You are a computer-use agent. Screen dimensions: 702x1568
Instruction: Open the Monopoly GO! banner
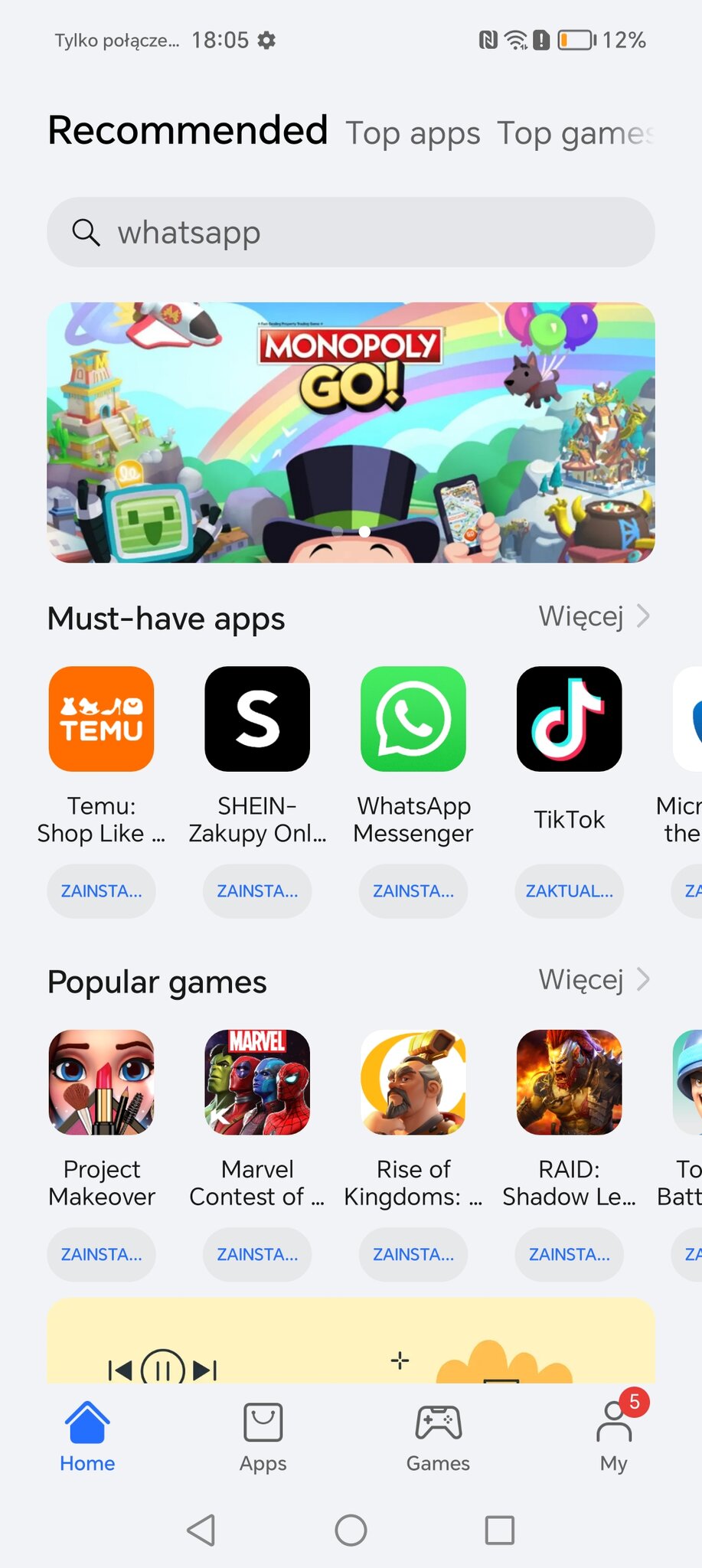point(351,433)
